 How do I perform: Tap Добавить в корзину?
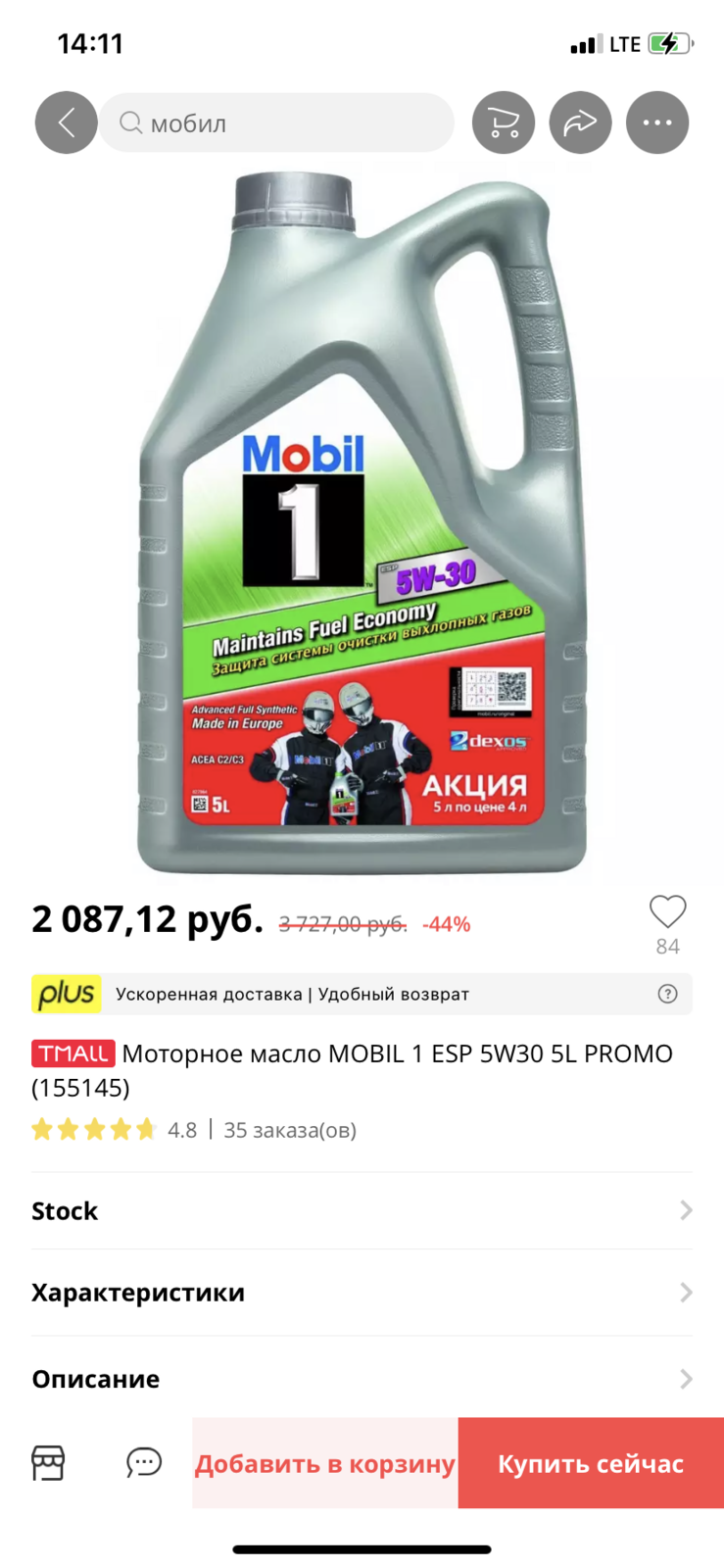(x=325, y=1463)
